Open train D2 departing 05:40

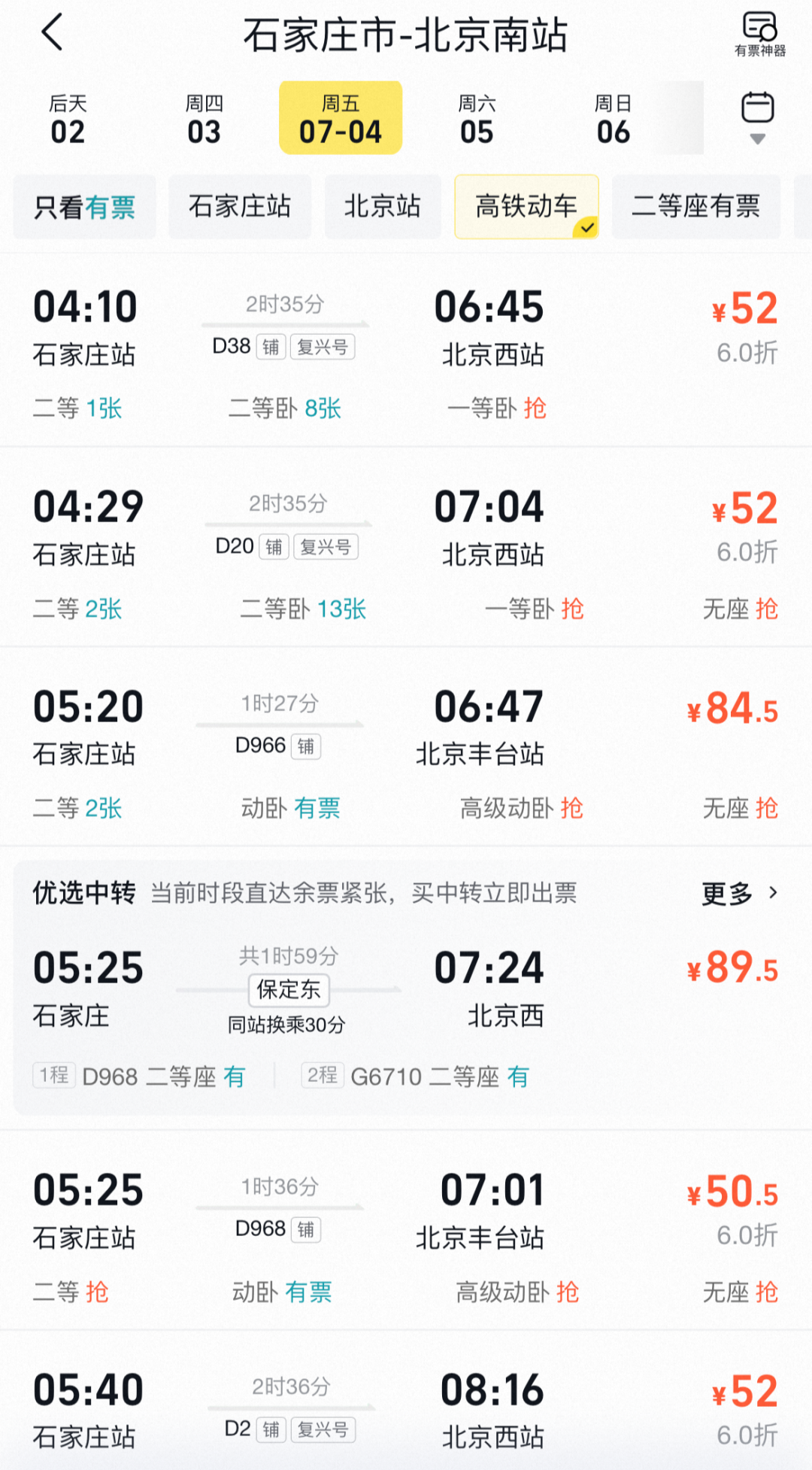tap(406, 1401)
